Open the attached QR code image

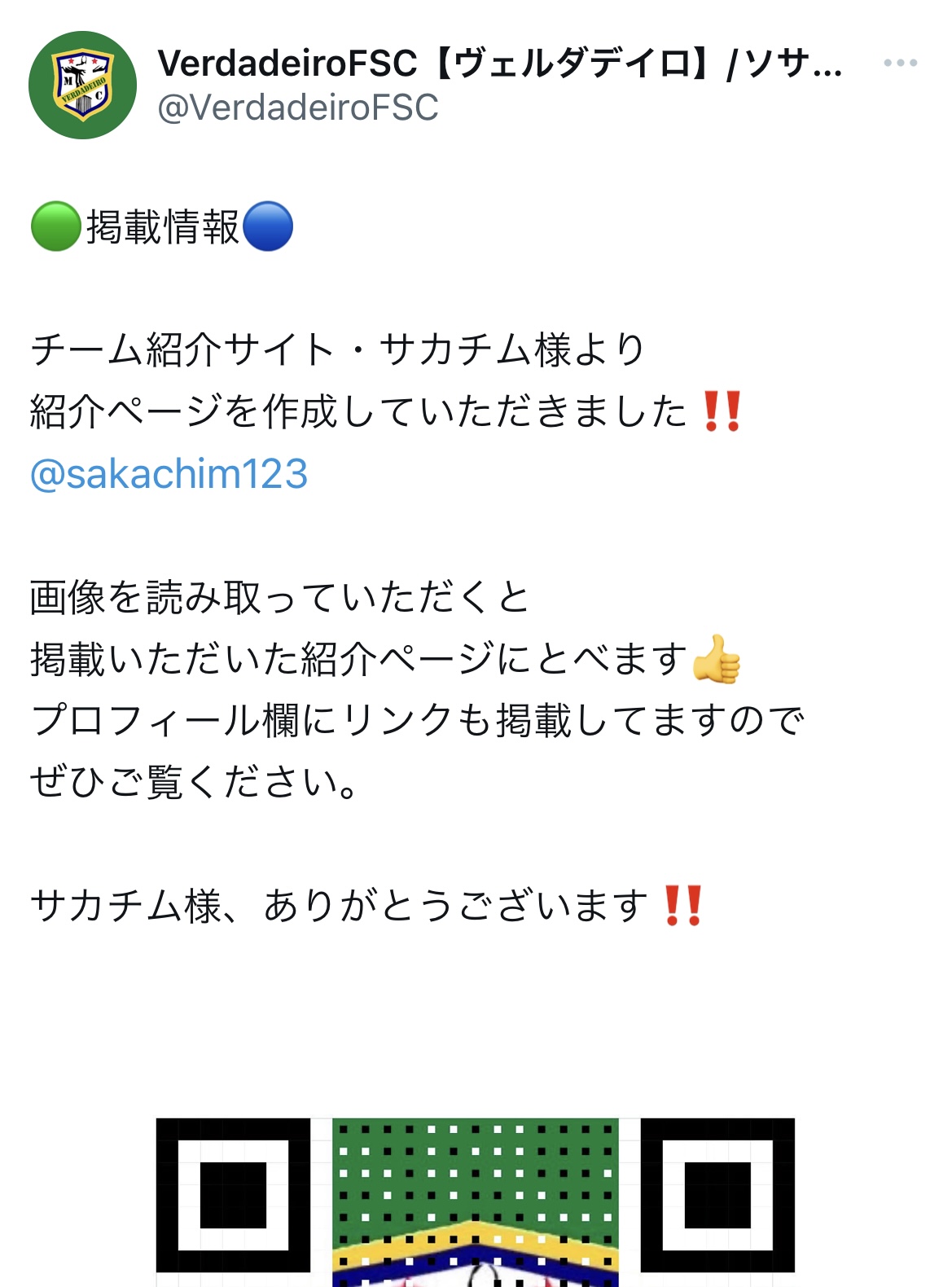point(475,1201)
